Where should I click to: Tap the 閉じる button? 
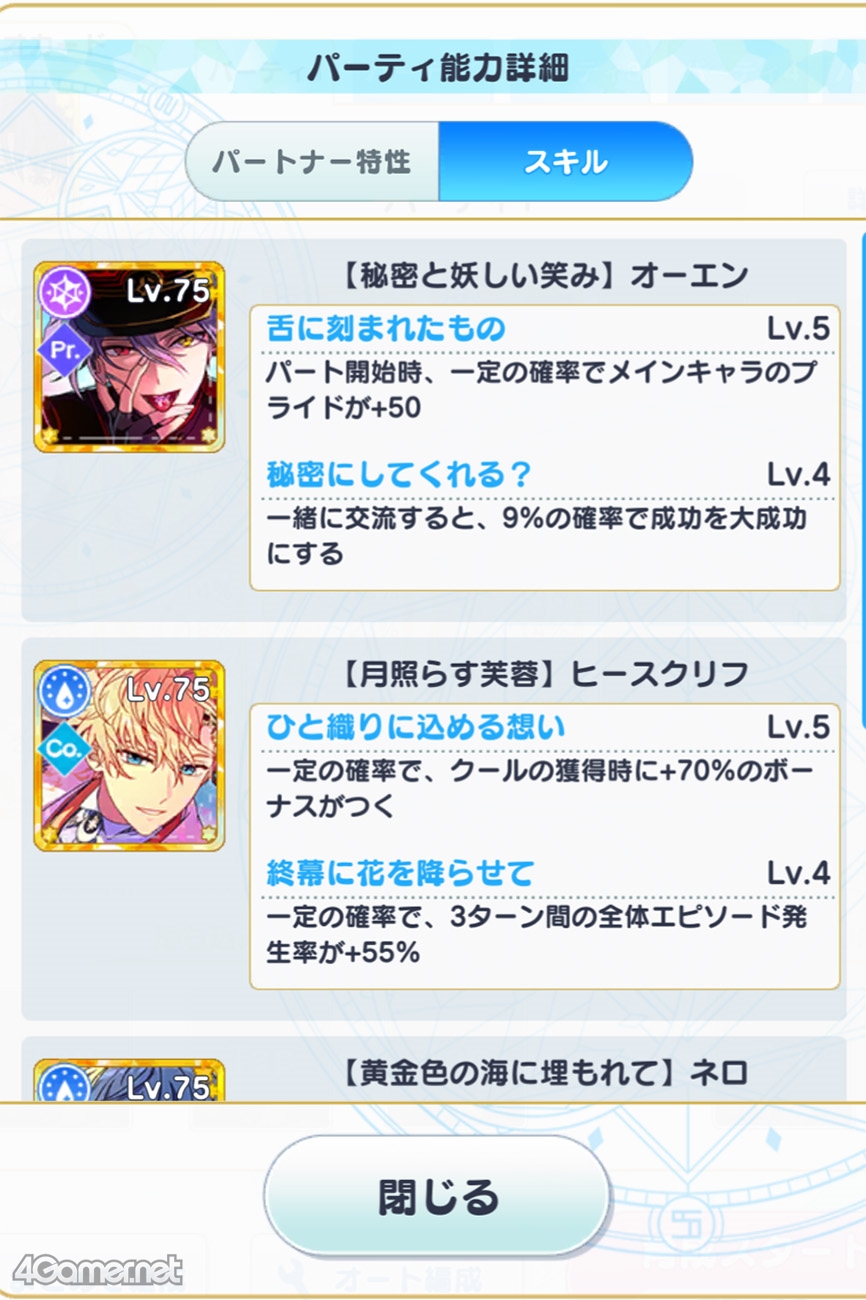(437, 1196)
